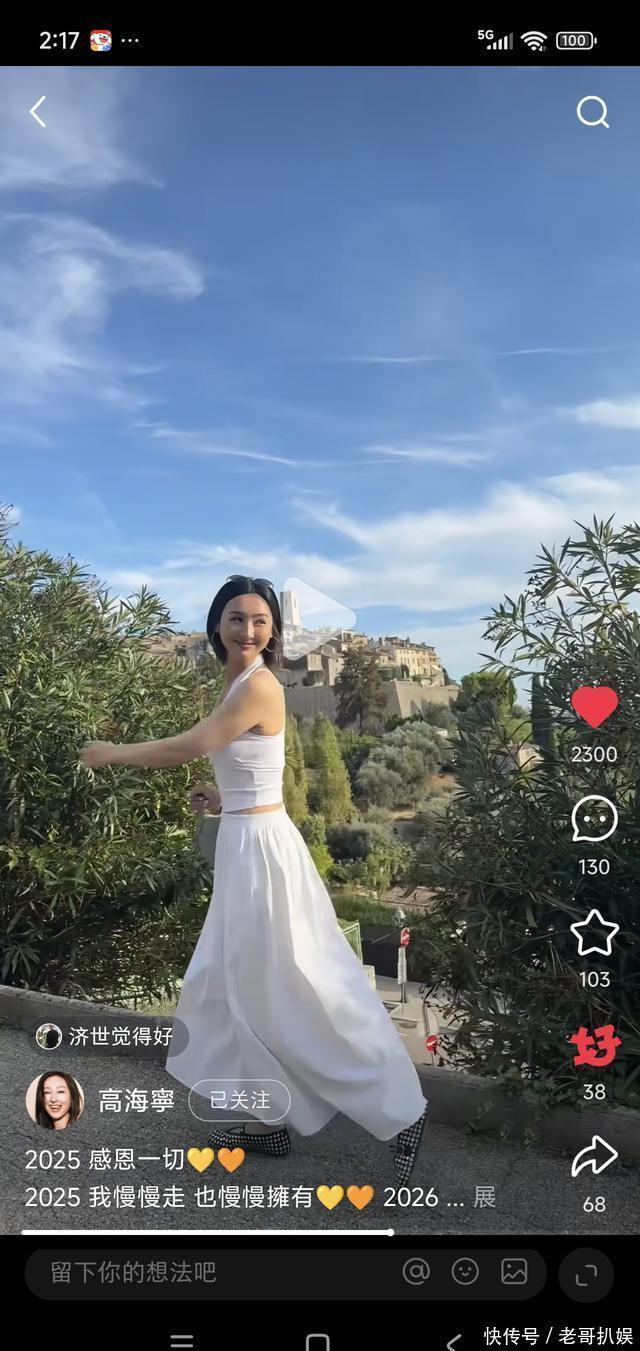This screenshot has width=640, height=1351.
Task: Open the emoji picker
Action: click(x=465, y=1271)
